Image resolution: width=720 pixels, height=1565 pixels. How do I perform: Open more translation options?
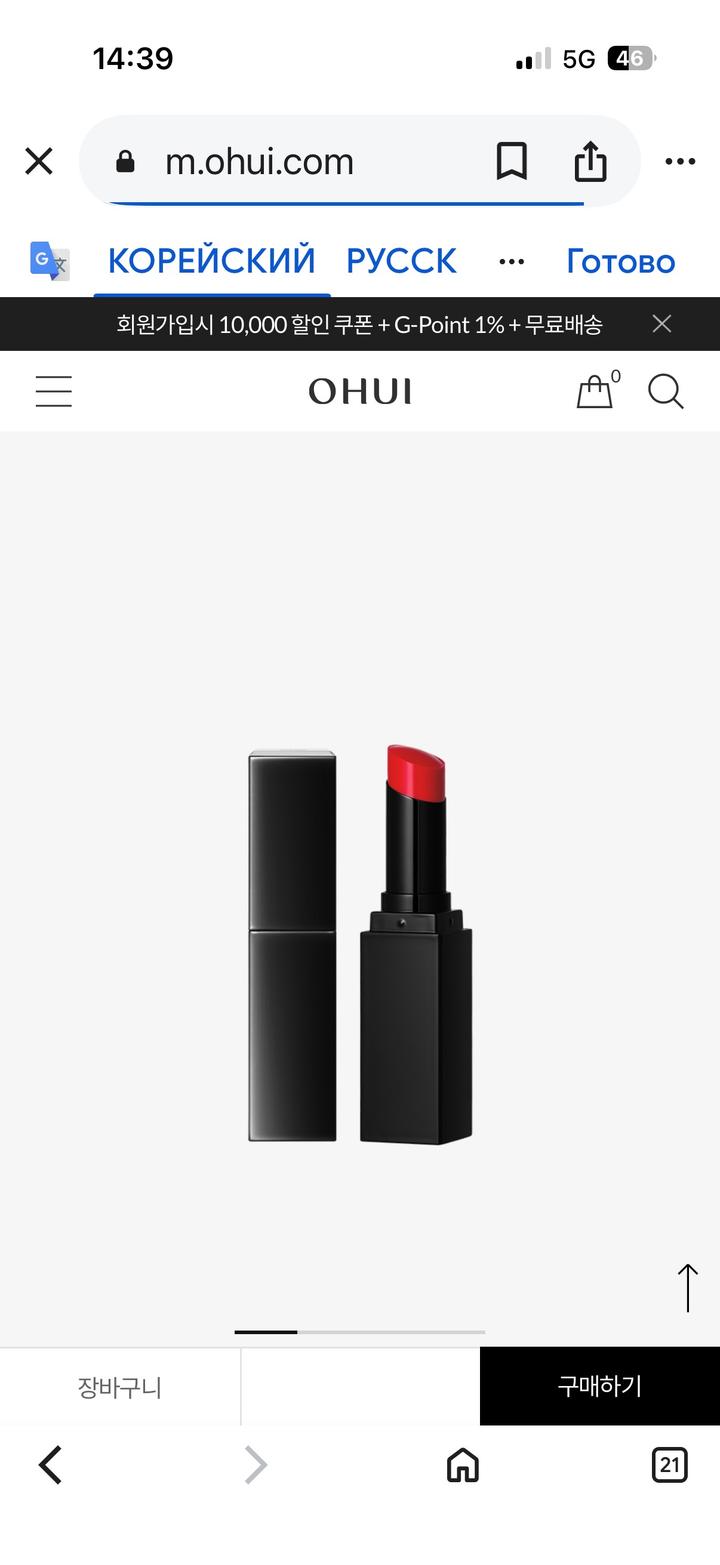[x=511, y=261]
